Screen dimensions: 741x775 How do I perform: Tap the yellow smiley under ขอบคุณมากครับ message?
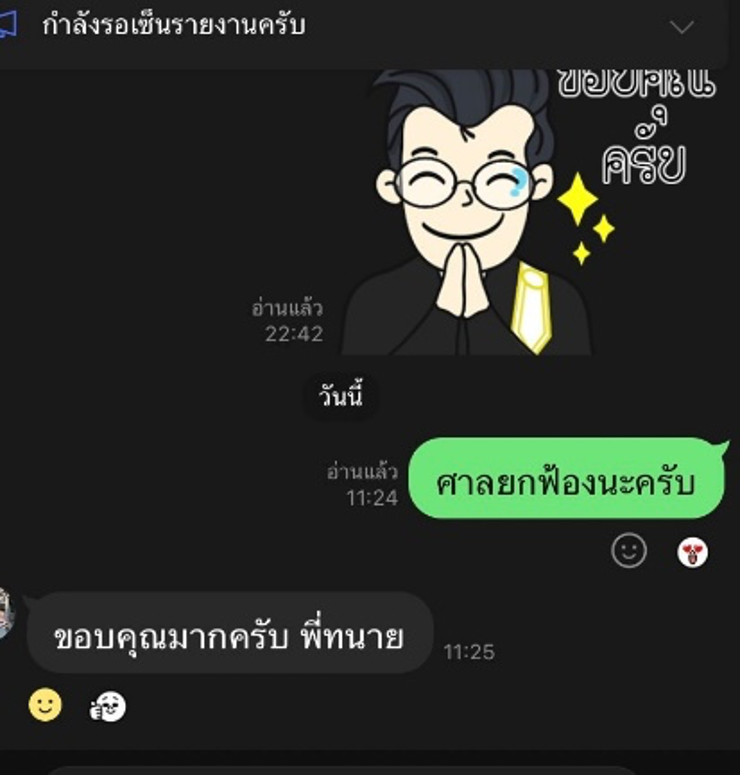click(x=45, y=706)
